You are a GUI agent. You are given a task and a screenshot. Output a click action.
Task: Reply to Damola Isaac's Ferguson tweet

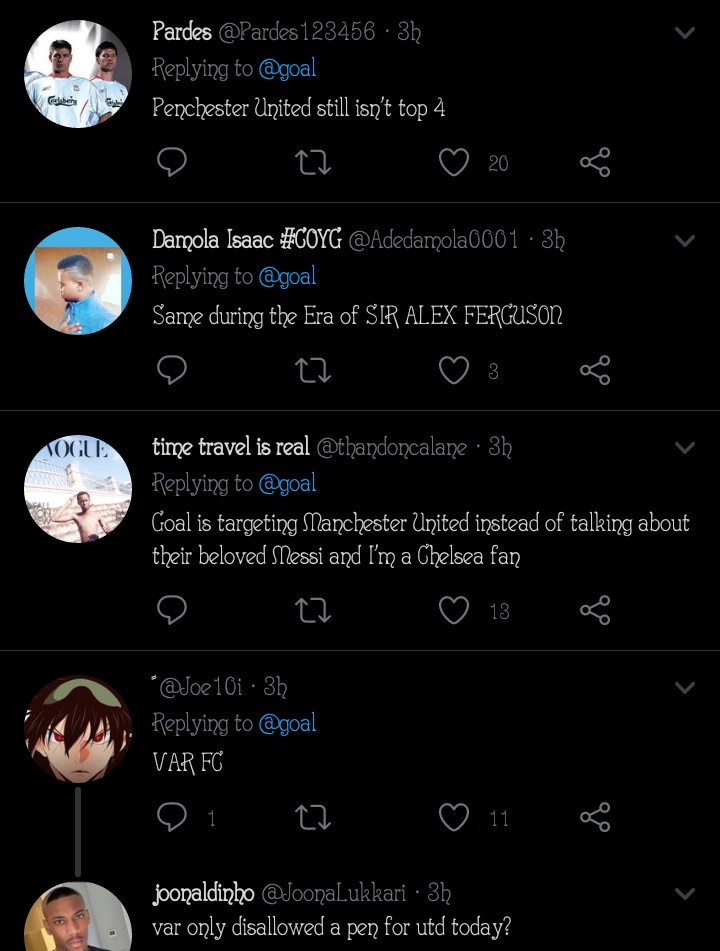point(172,371)
